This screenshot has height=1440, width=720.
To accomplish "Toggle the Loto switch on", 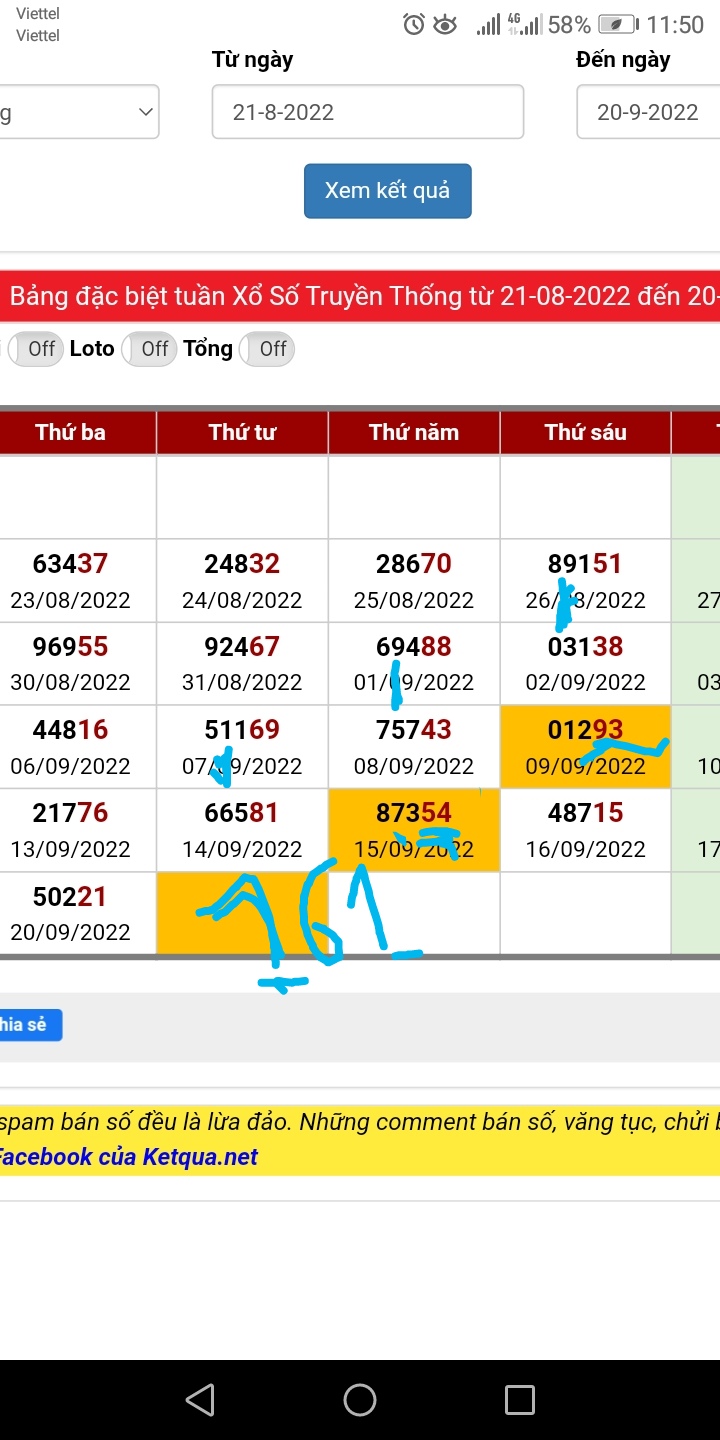I will pyautogui.click(x=149, y=349).
